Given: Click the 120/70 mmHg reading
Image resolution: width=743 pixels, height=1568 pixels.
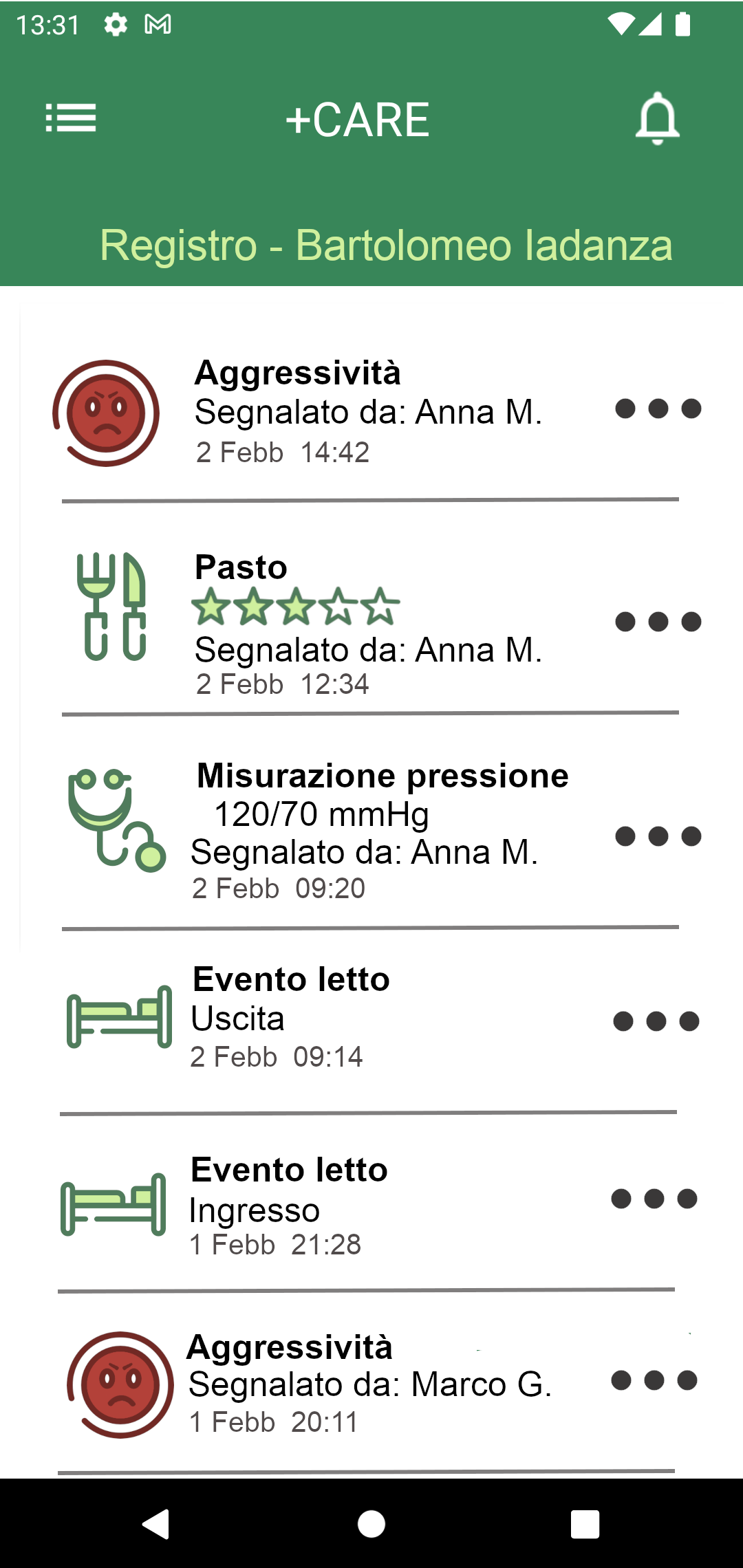Looking at the screenshot, I should (x=320, y=813).
